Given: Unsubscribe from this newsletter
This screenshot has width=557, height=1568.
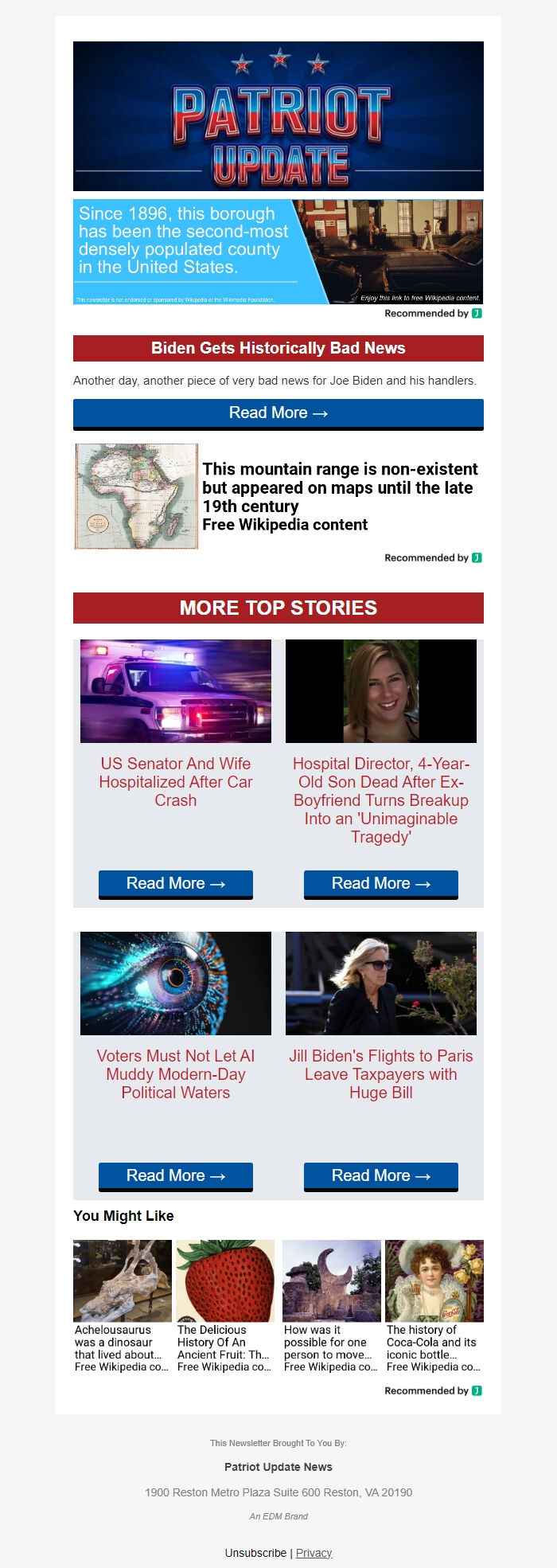Looking at the screenshot, I should point(255,1553).
